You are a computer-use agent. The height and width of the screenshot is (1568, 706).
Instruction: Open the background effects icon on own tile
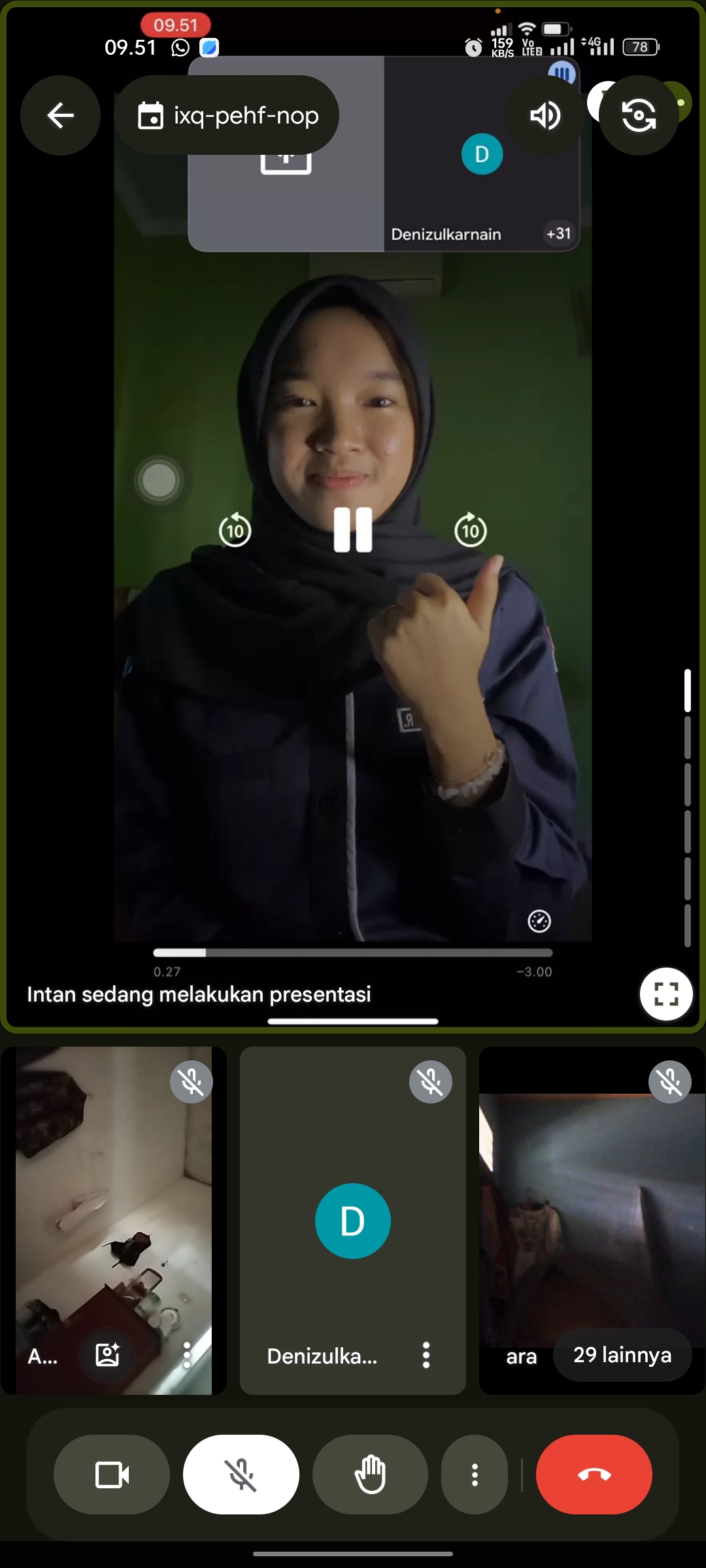[x=107, y=1355]
